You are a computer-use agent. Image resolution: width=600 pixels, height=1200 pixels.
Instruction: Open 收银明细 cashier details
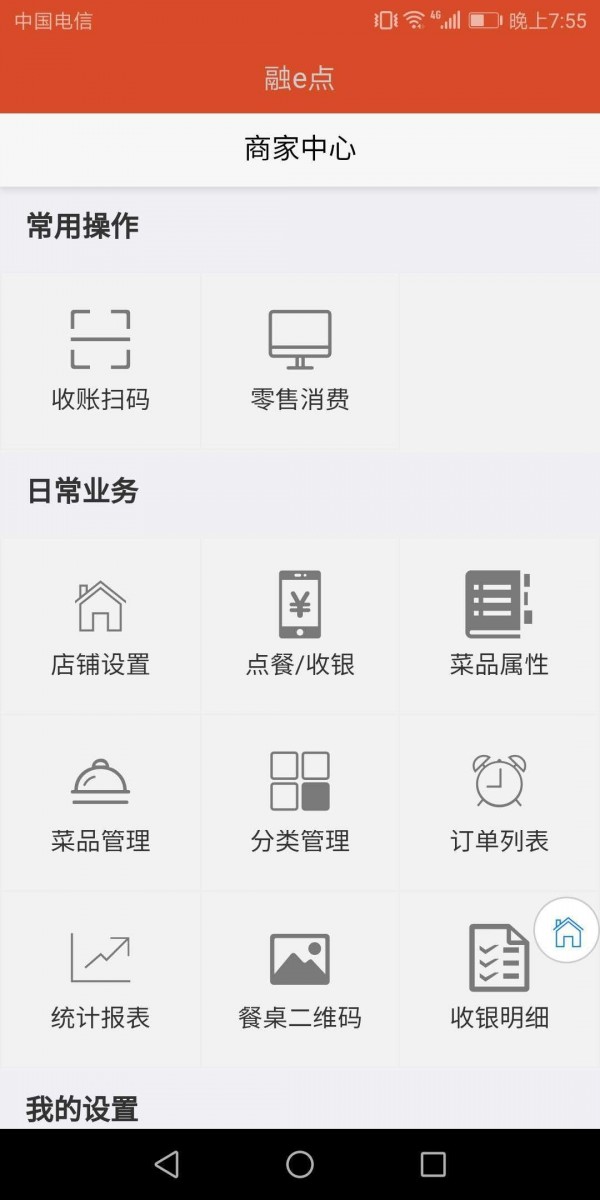(x=499, y=980)
